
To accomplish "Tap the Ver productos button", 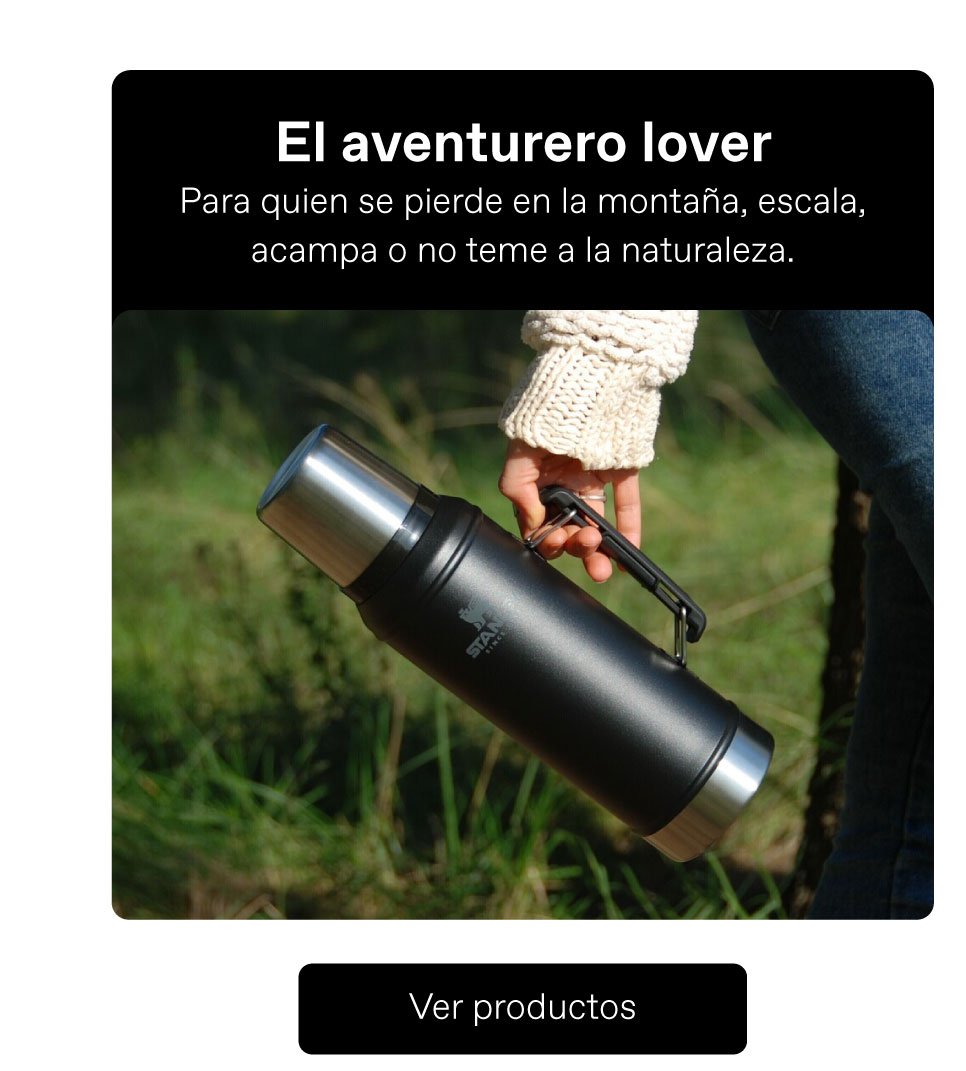I will tap(522, 1007).
